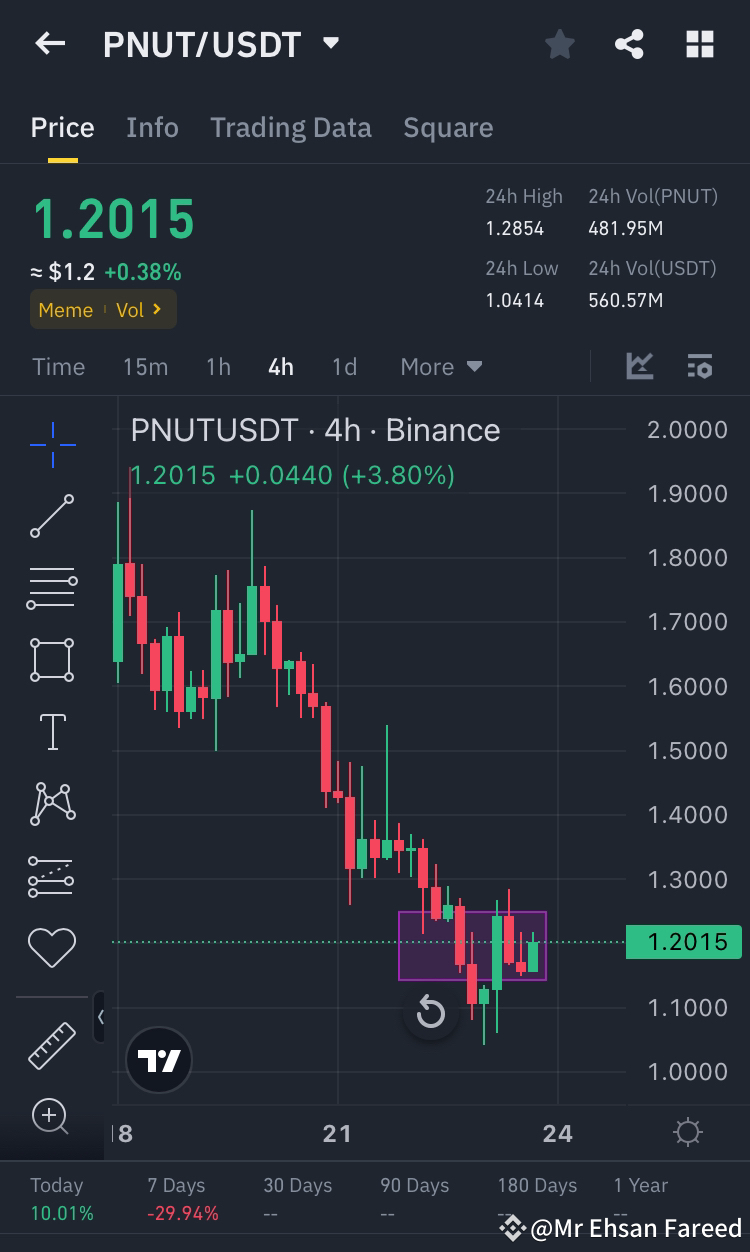Select the rectangle shape tool

[x=51, y=660]
